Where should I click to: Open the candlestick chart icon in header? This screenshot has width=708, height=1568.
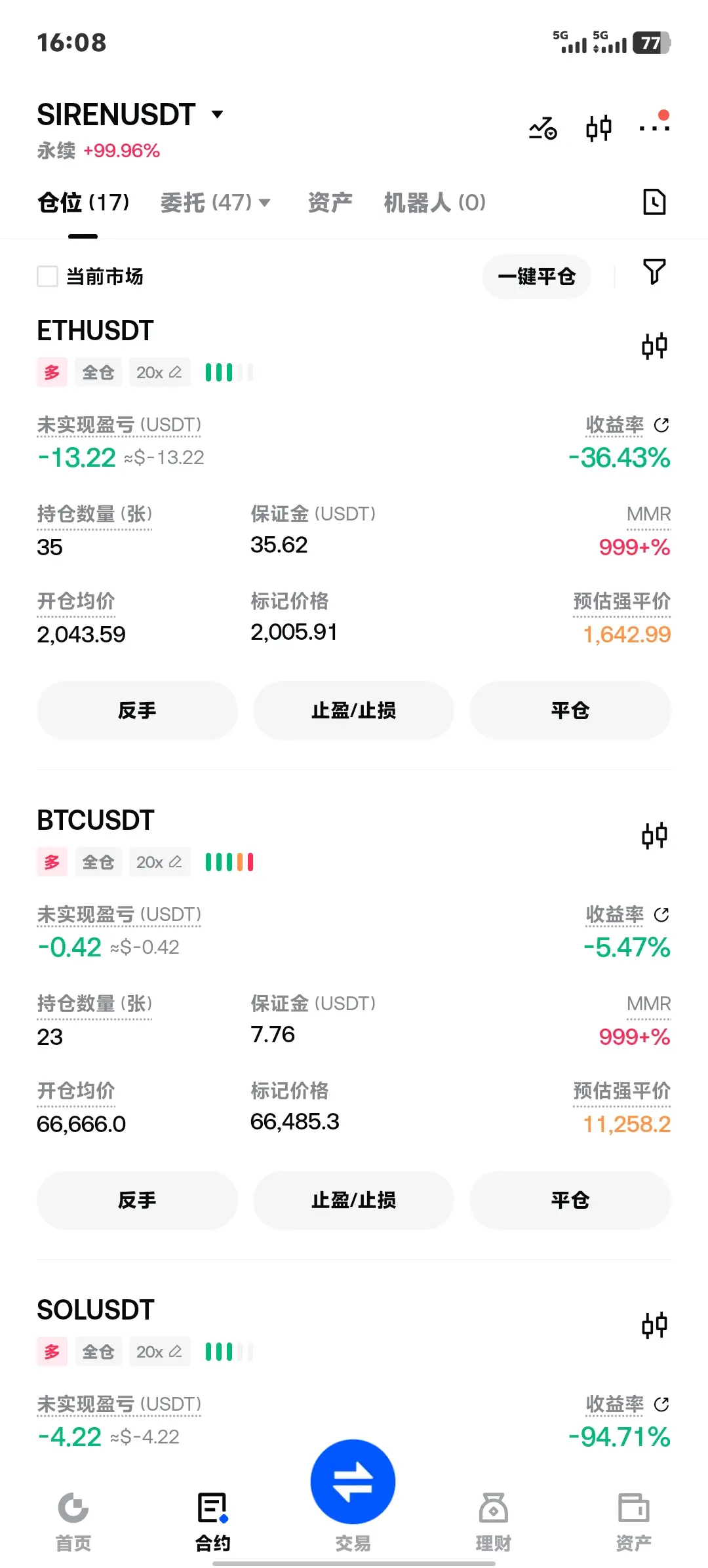pyautogui.click(x=599, y=128)
